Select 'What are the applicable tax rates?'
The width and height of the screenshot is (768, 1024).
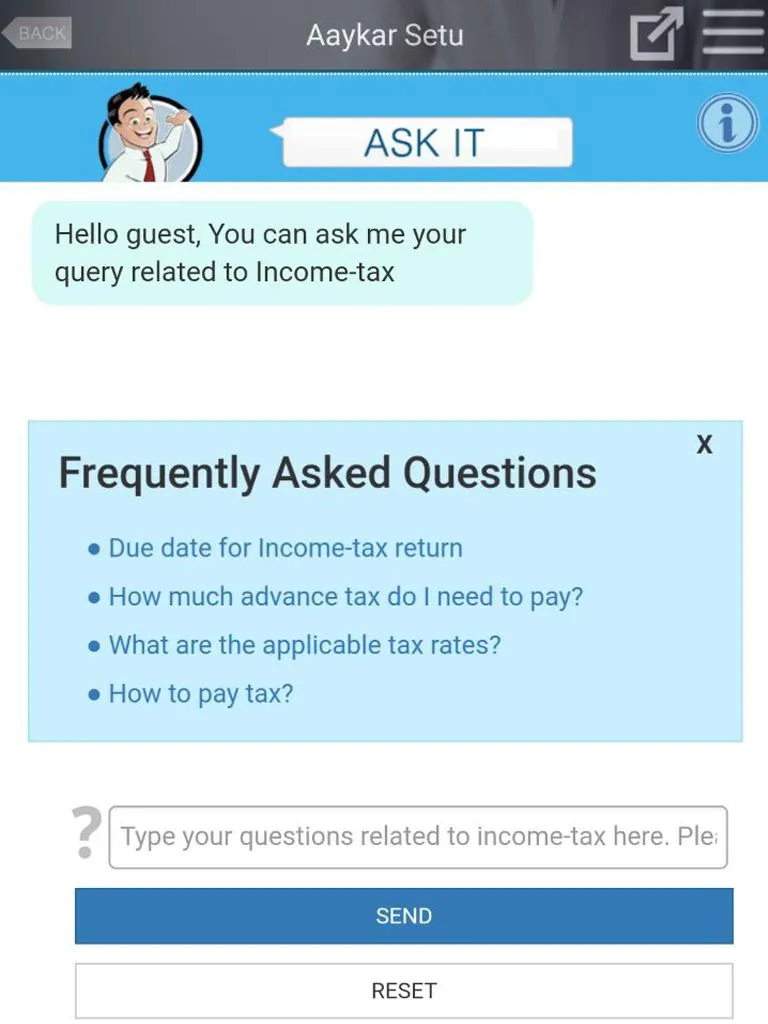coord(304,645)
